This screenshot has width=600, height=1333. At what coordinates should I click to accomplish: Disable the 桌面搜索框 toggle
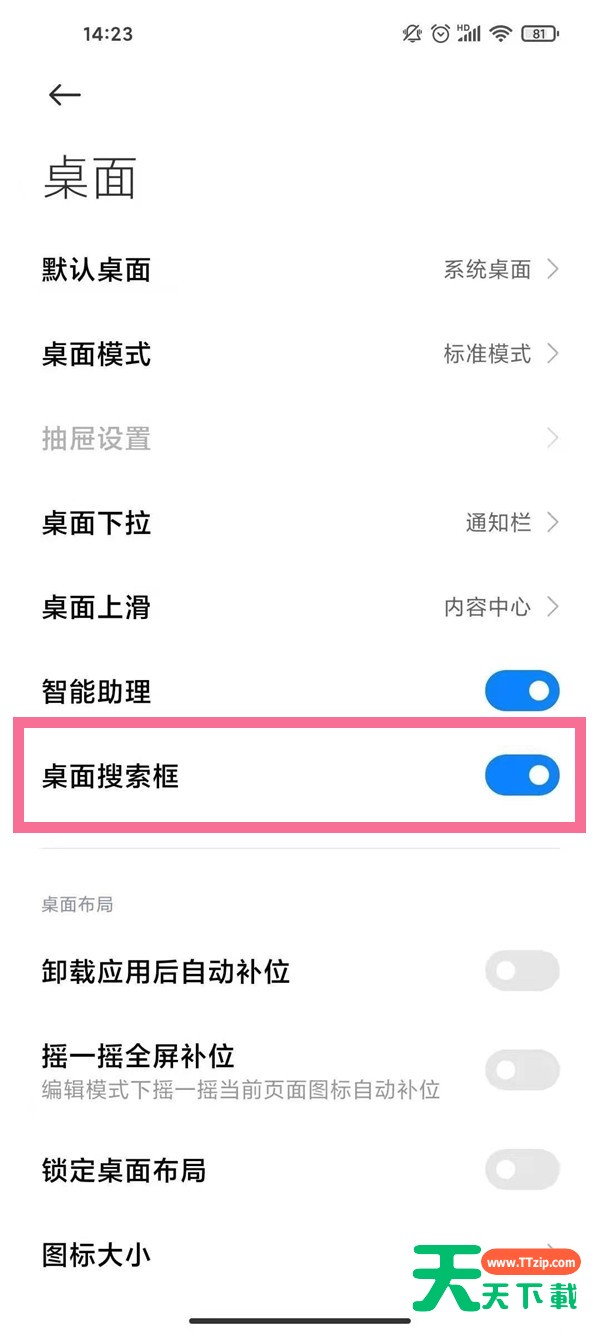coord(522,775)
